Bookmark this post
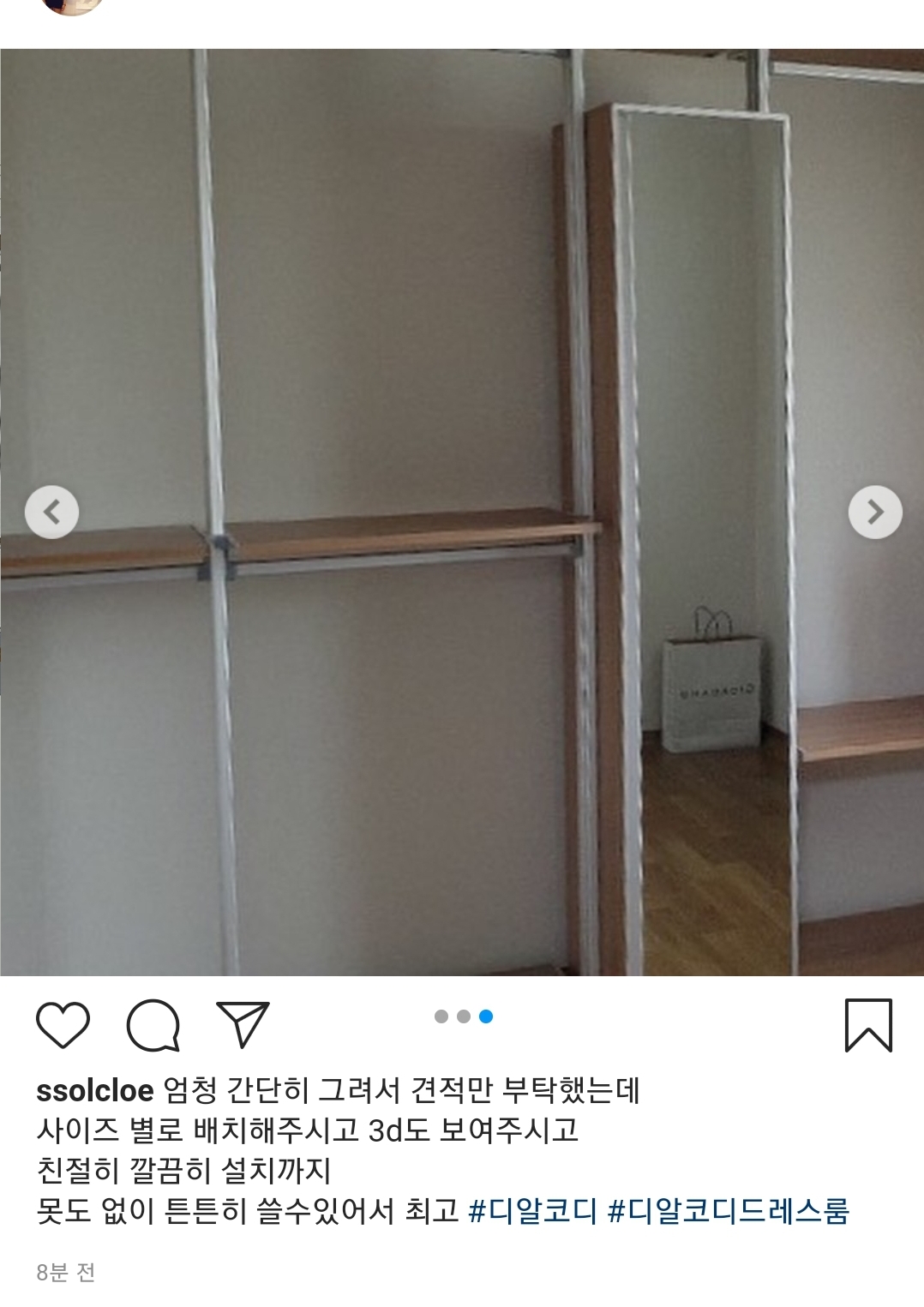The height and width of the screenshot is (1307, 924). pos(868,1024)
